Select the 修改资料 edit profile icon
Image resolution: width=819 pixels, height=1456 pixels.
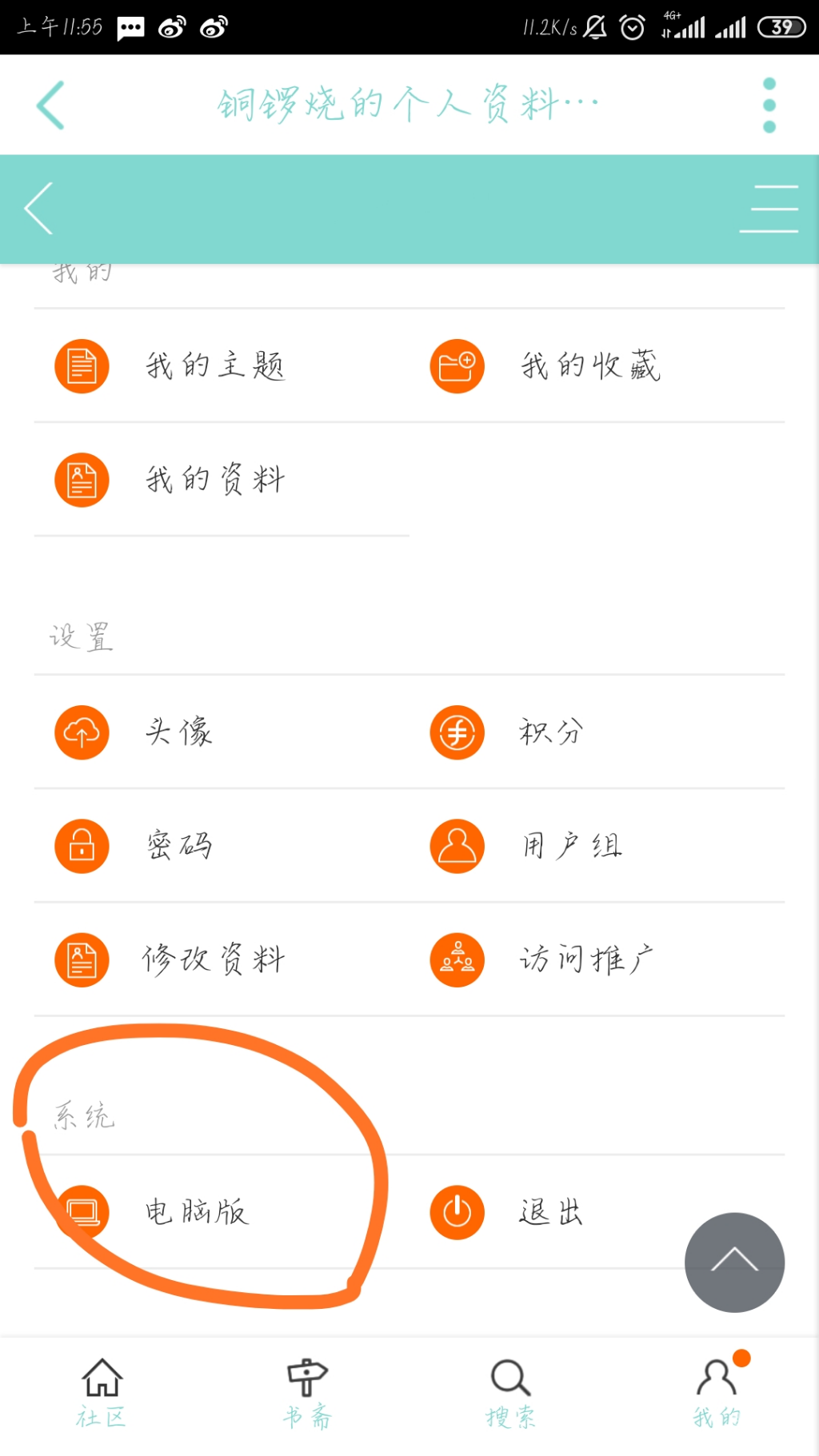[81, 959]
